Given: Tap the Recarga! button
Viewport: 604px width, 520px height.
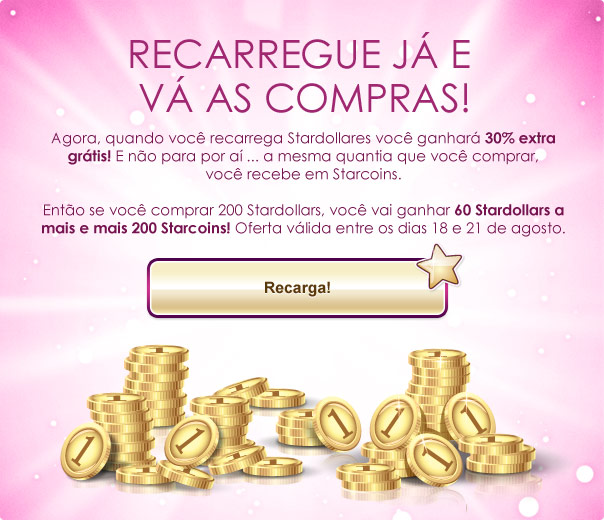Looking at the screenshot, I should 297,287.
